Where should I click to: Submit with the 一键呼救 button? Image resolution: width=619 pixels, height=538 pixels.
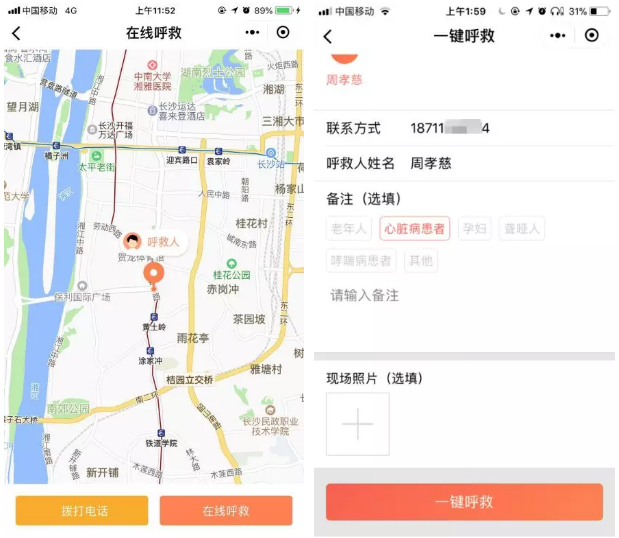(464, 502)
